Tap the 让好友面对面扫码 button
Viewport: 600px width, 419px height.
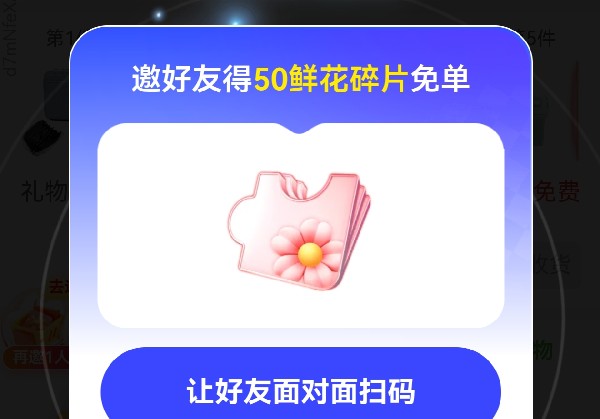(x=300, y=388)
